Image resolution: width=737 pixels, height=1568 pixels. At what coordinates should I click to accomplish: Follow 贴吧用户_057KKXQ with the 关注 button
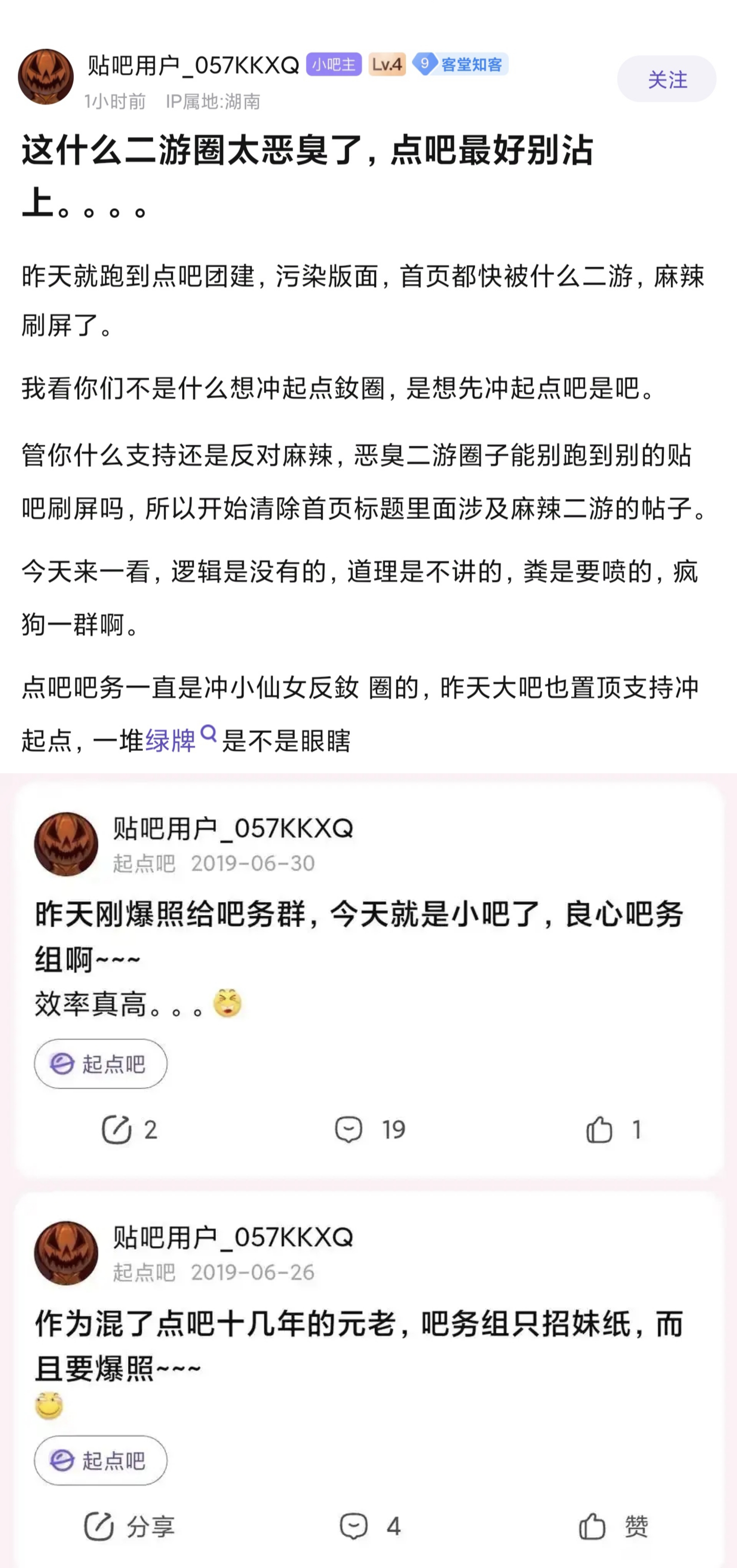coord(666,79)
